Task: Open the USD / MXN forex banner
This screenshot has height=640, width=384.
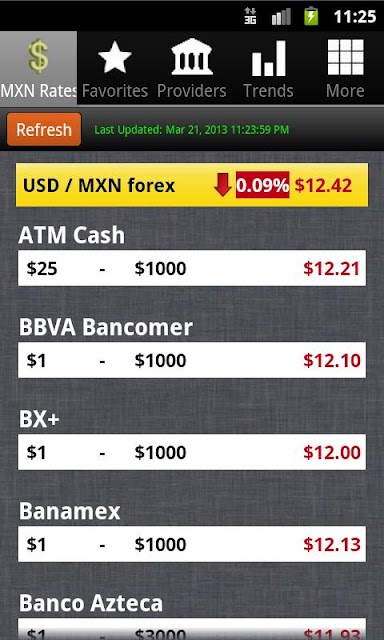Action: point(192,185)
